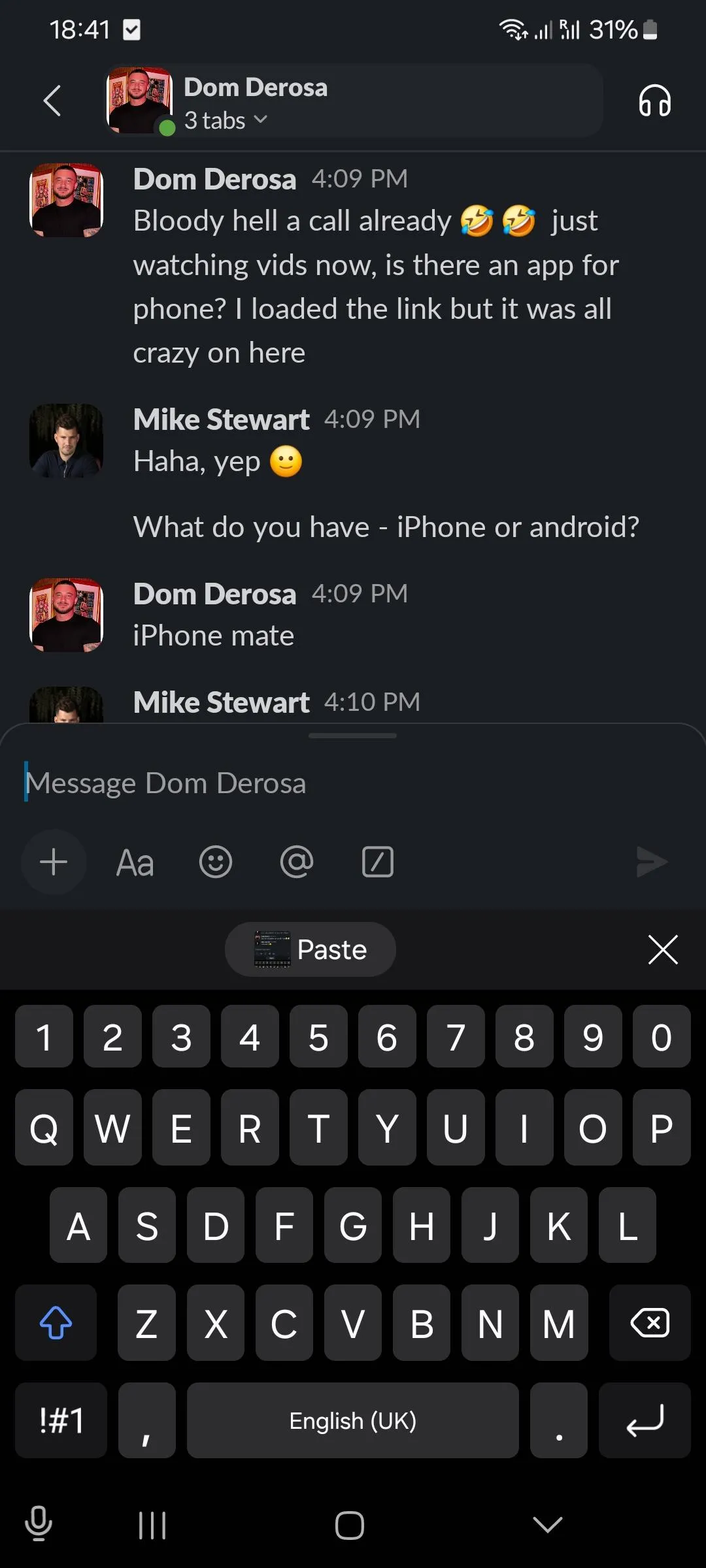
Task: Start a huddle with the headphones icon
Action: (654, 101)
